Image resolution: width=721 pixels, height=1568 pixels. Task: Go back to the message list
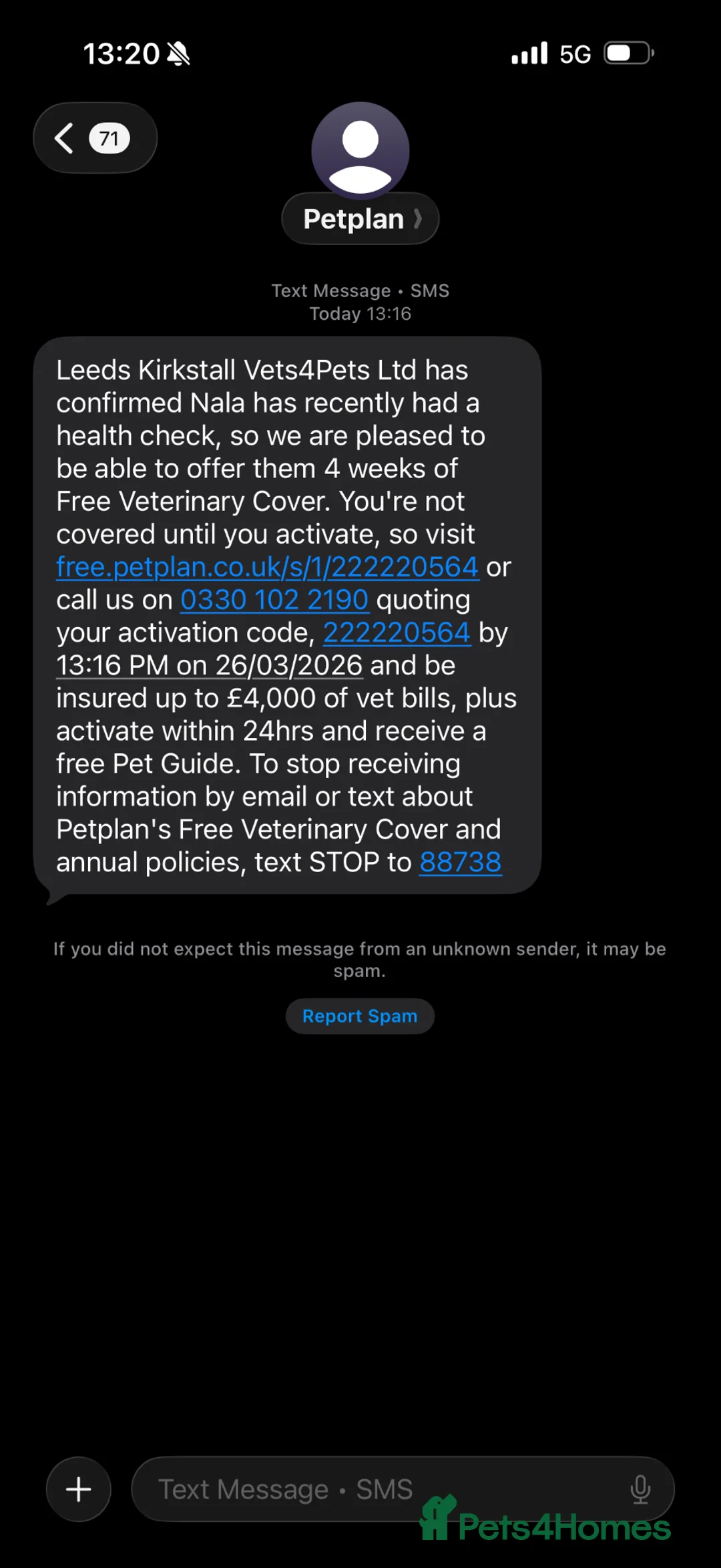pyautogui.click(x=93, y=138)
